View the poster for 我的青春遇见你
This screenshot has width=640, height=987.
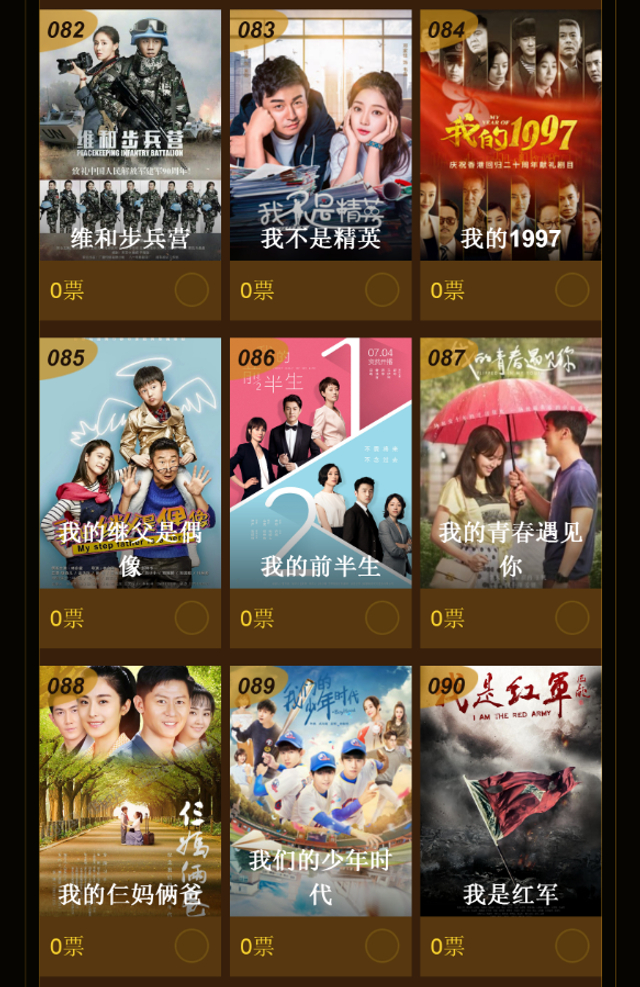pyautogui.click(x=510, y=462)
